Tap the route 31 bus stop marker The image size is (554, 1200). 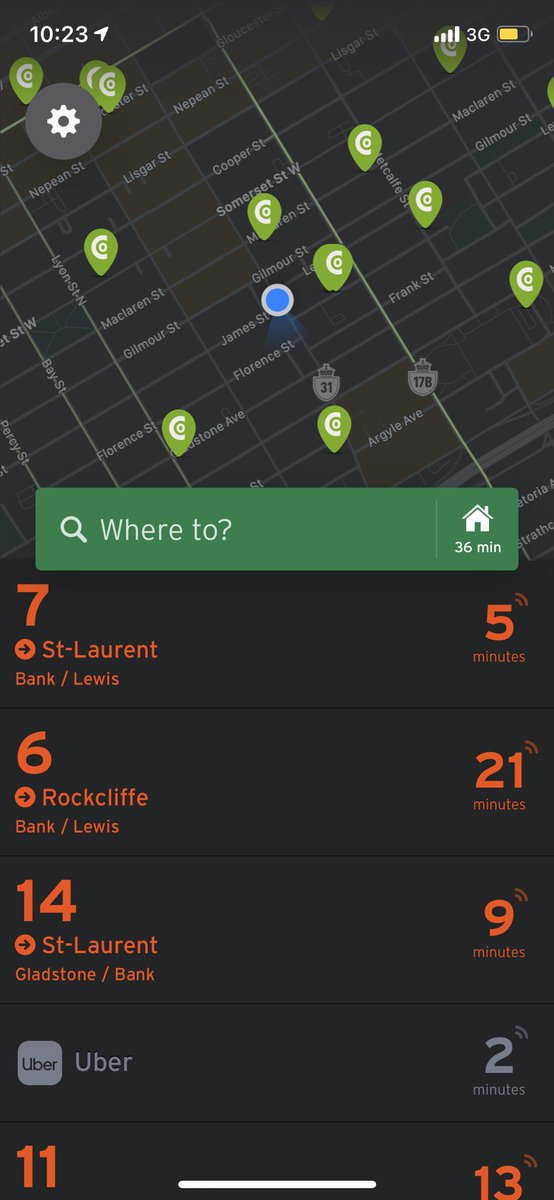pos(324,381)
